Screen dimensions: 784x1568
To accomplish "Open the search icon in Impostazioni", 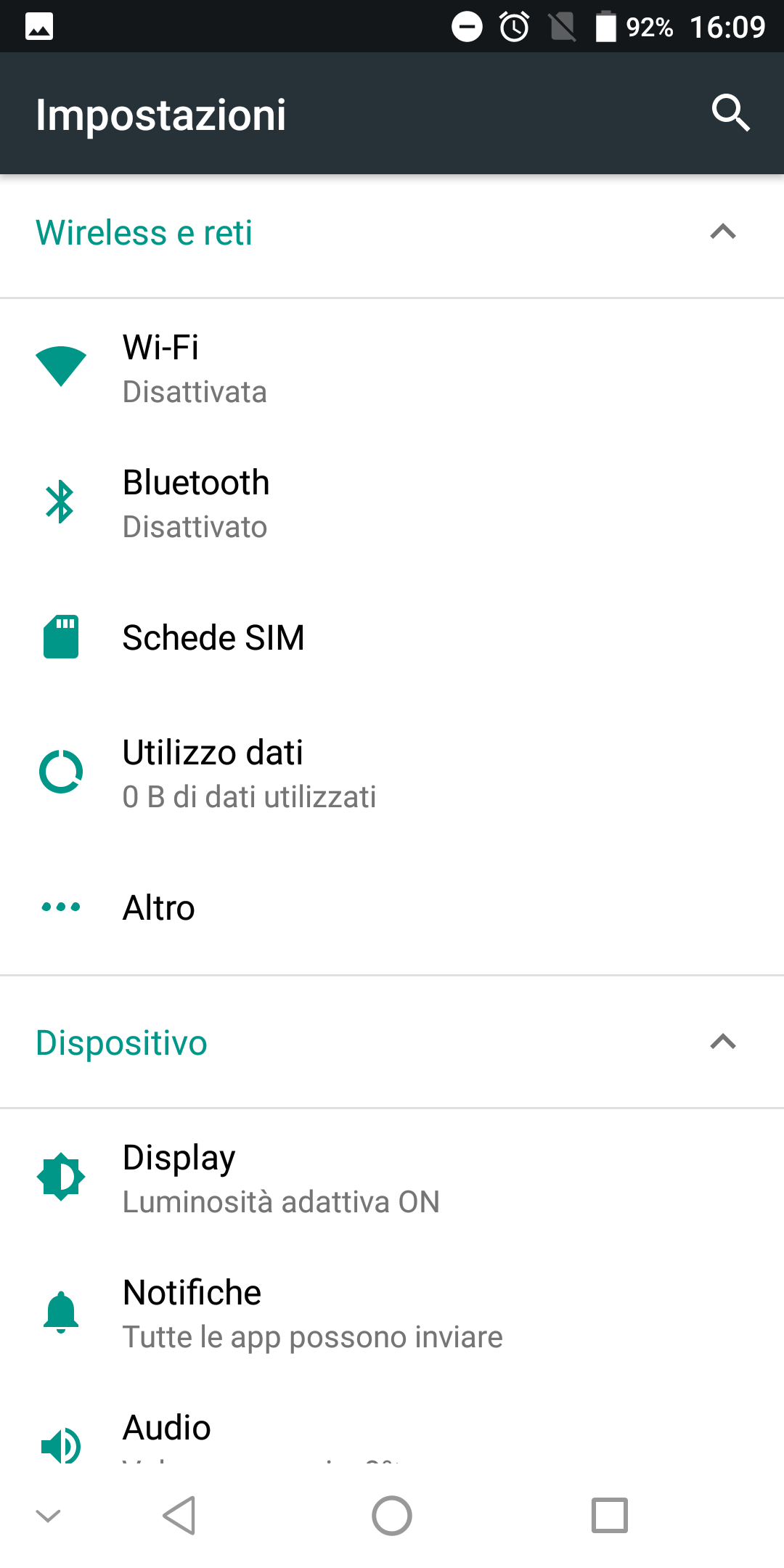I will tap(730, 113).
